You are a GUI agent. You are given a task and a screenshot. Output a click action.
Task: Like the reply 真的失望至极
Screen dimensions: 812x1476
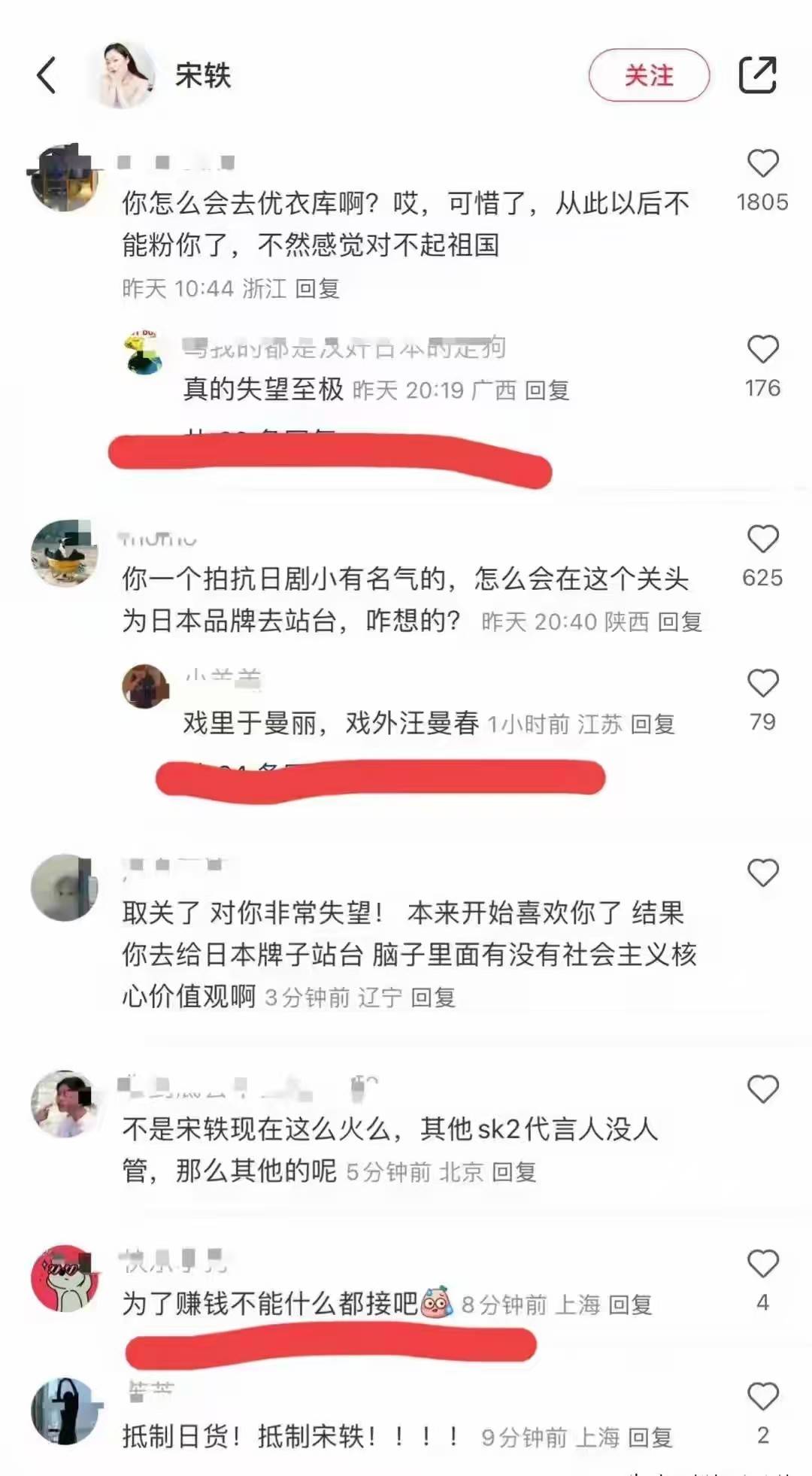762,350
